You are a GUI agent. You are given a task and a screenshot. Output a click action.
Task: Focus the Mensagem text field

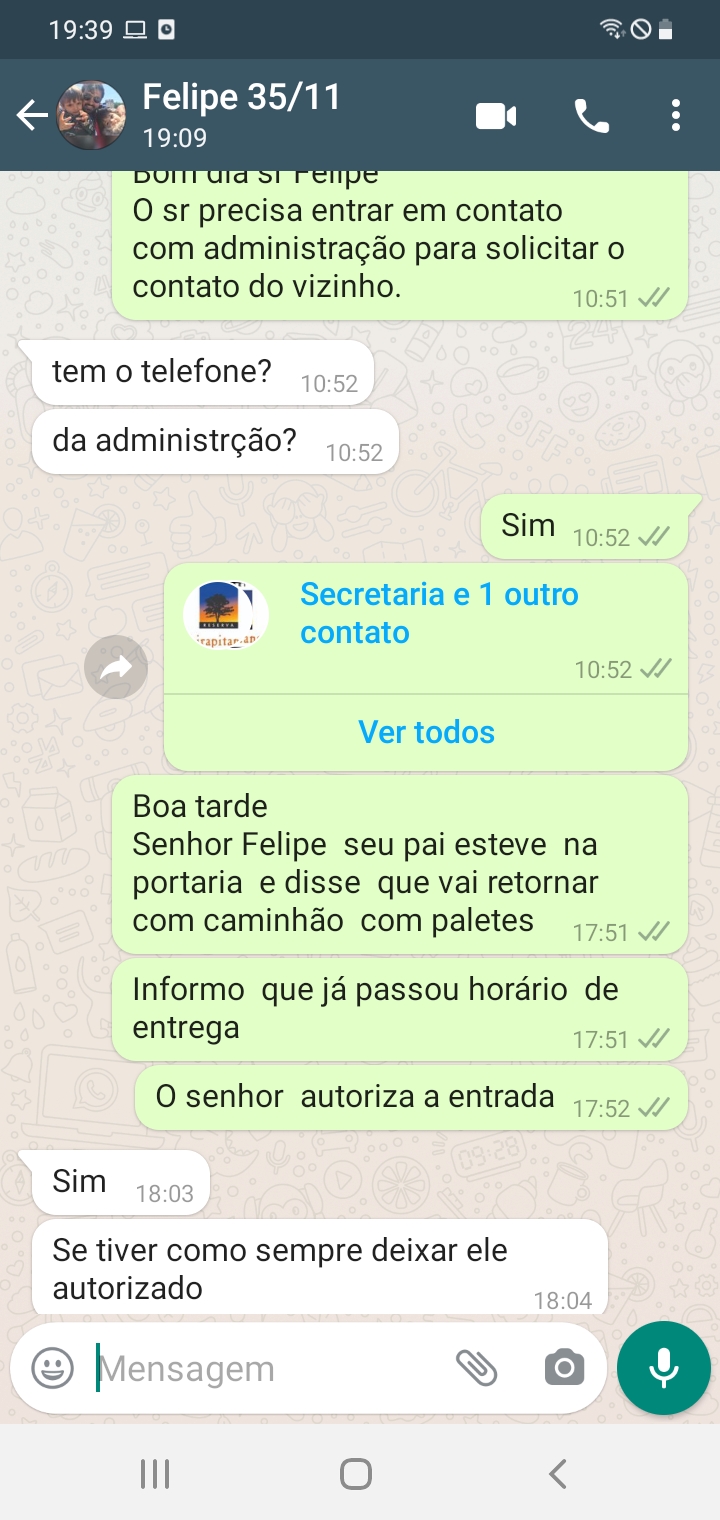[270, 1368]
